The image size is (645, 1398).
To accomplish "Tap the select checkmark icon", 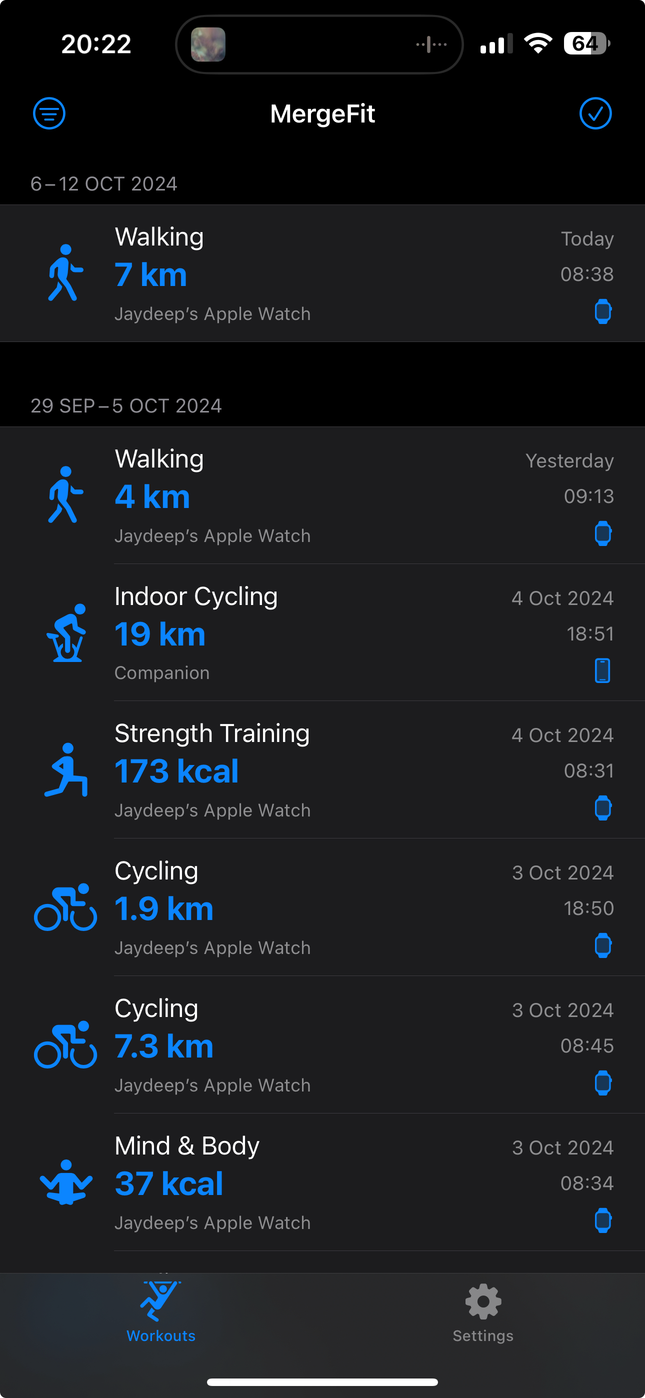I will [x=595, y=114].
